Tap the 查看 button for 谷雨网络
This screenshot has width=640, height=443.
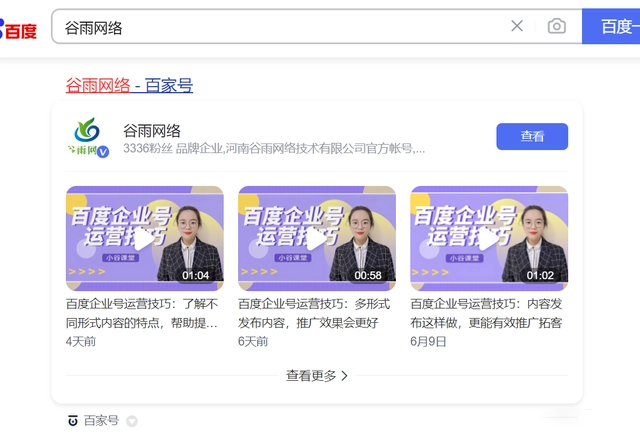(x=532, y=137)
